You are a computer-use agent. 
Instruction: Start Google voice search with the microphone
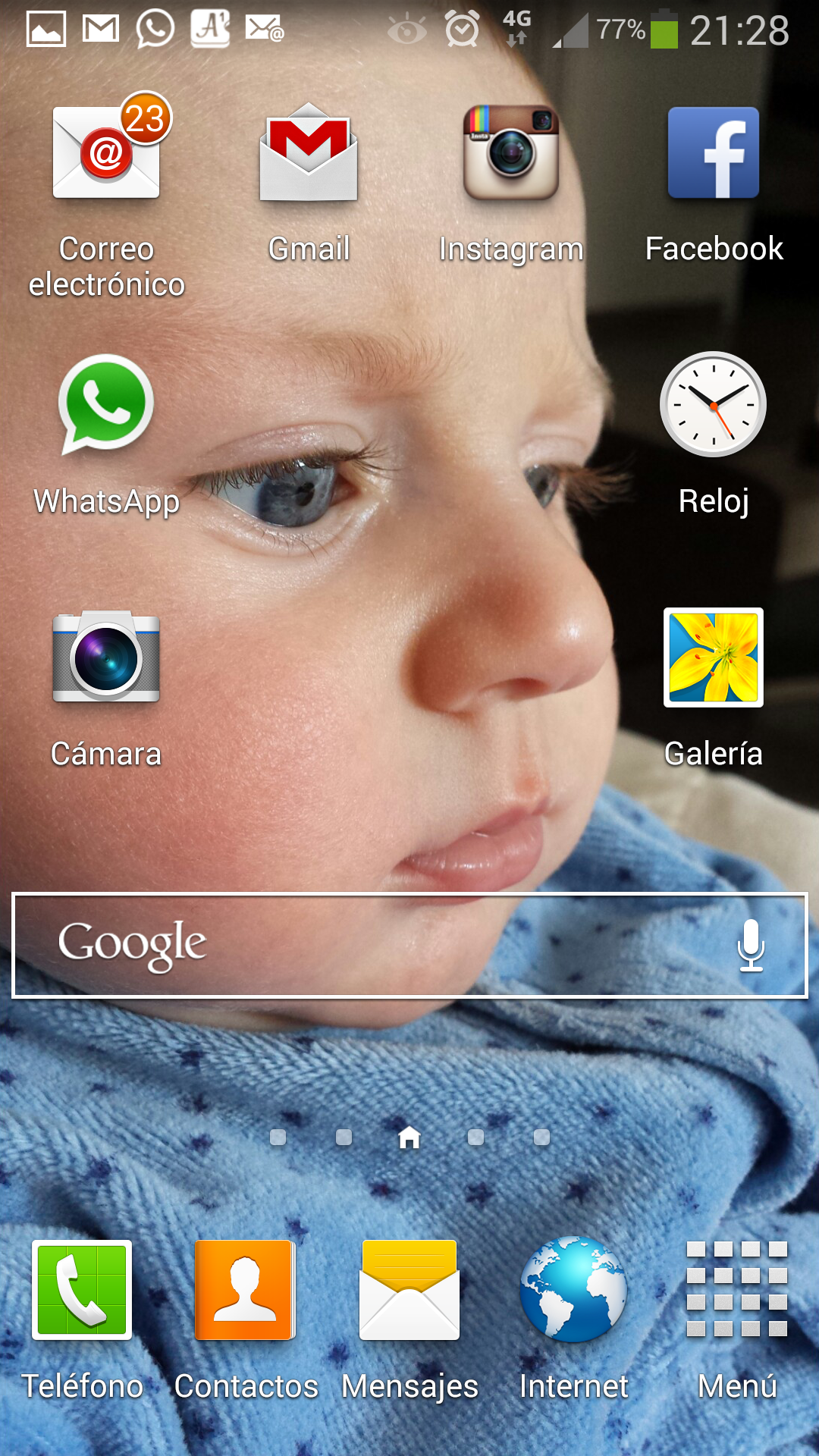tap(752, 945)
